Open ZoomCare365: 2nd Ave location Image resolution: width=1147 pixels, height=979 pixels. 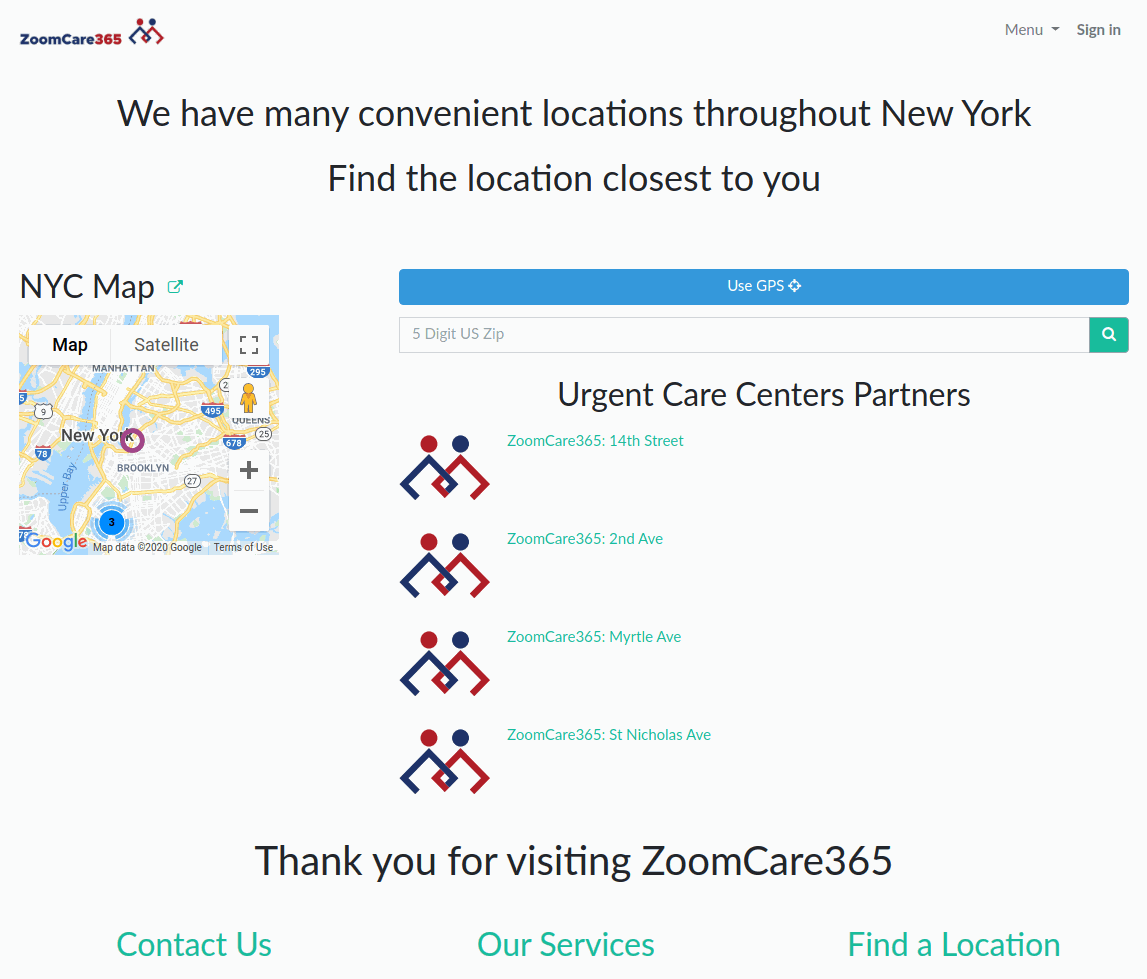click(585, 539)
